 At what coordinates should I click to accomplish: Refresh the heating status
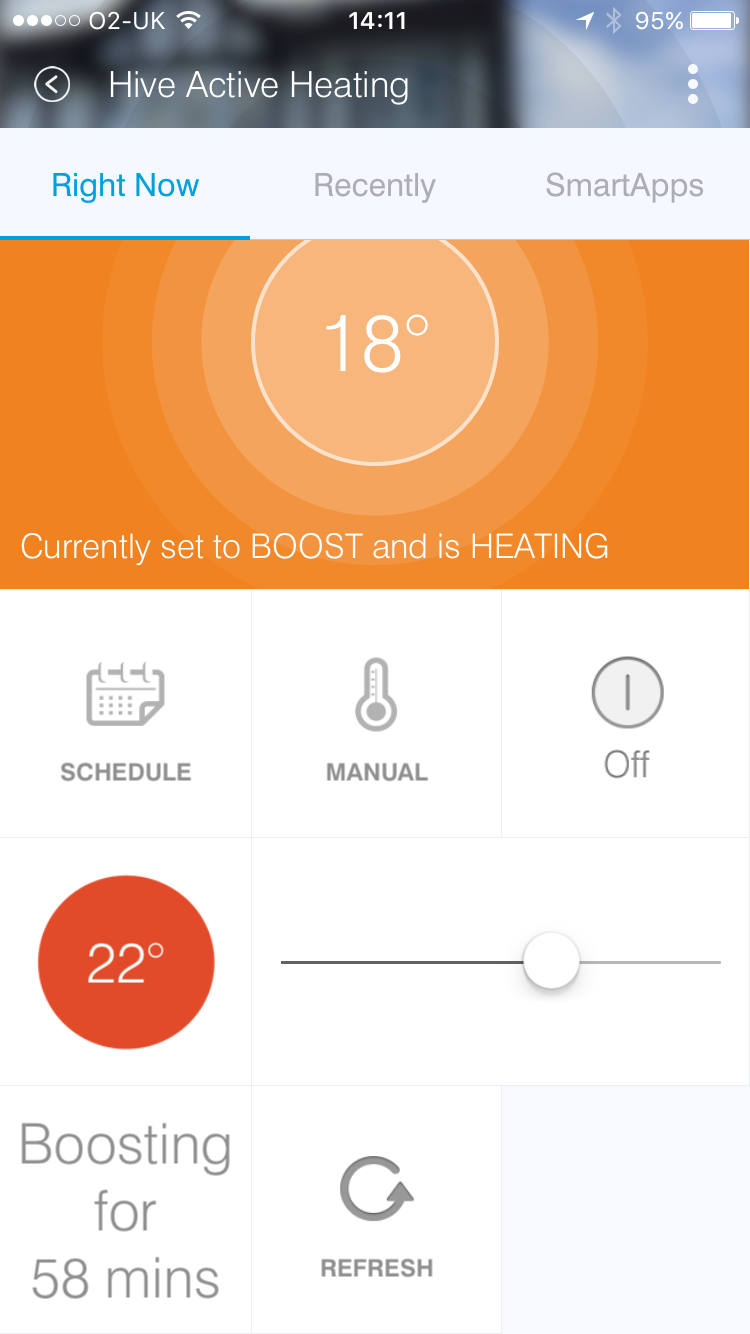376,1210
